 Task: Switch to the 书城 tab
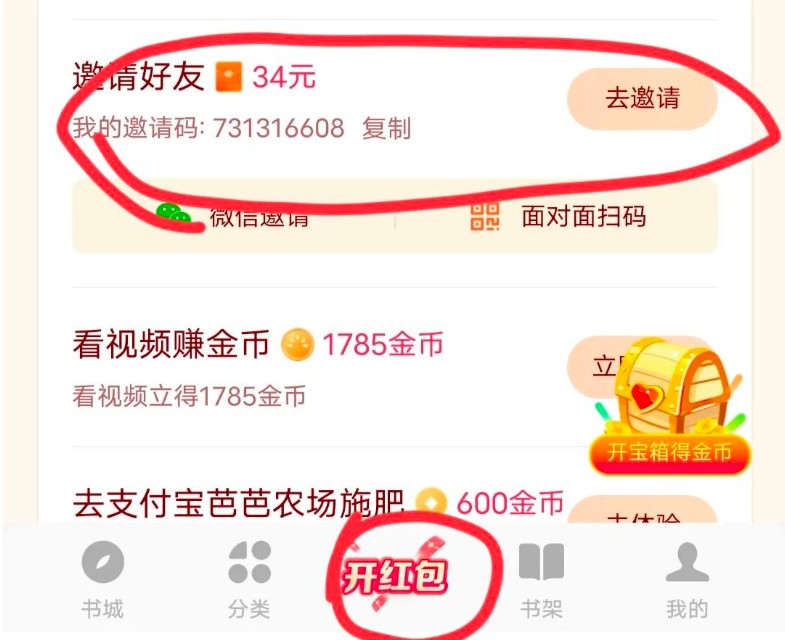pos(102,579)
